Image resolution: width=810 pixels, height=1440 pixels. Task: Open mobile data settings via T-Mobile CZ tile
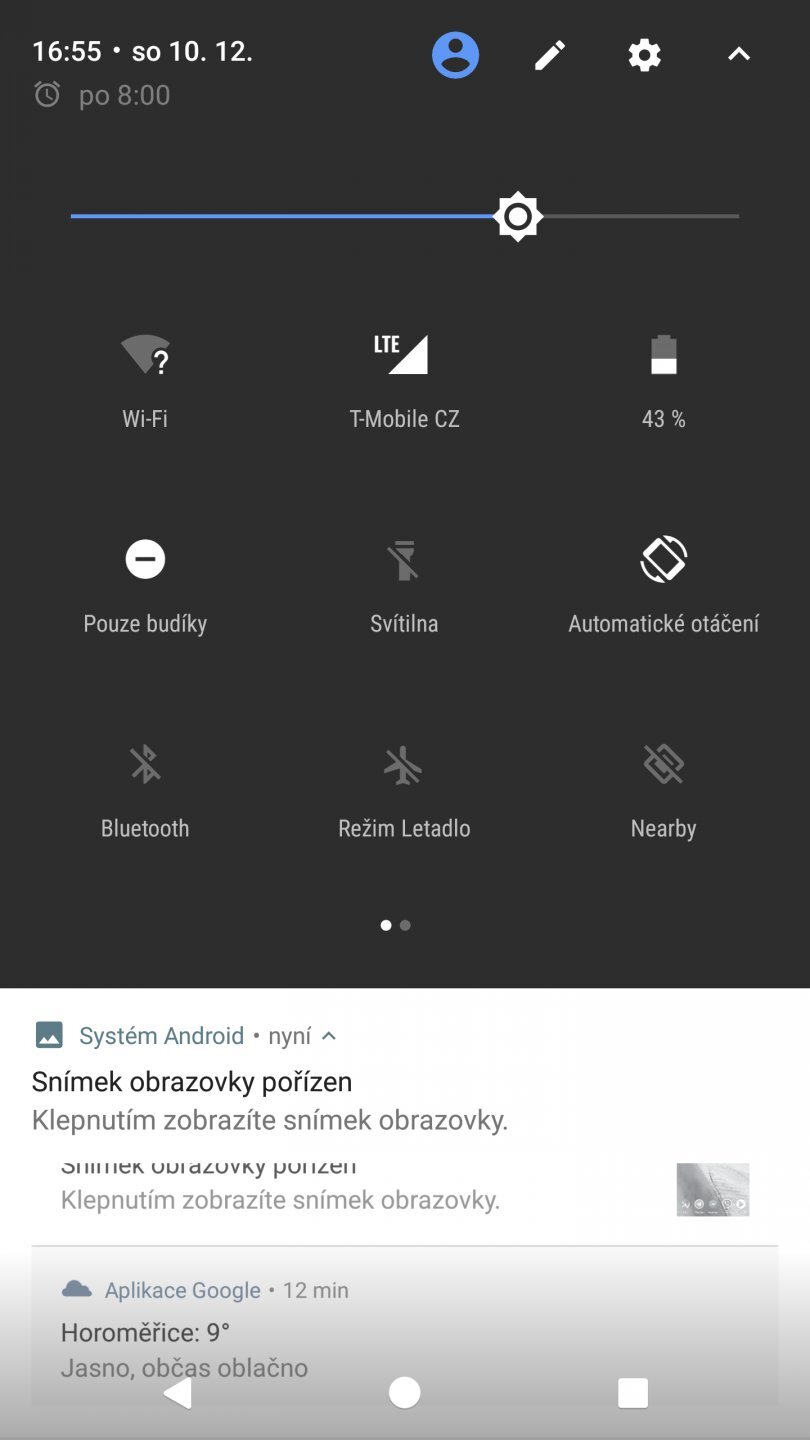coord(404,375)
